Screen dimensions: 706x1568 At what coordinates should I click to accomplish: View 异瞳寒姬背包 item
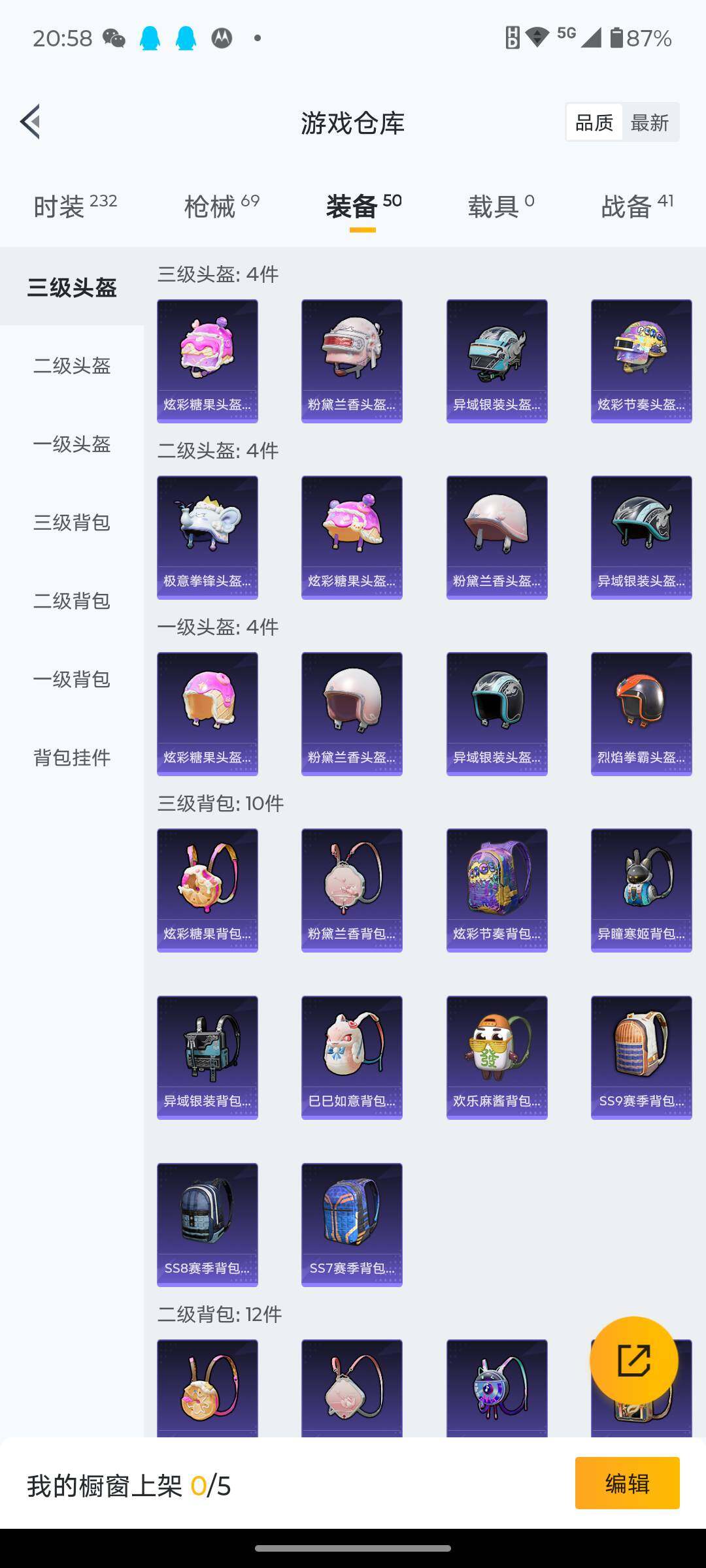641,890
